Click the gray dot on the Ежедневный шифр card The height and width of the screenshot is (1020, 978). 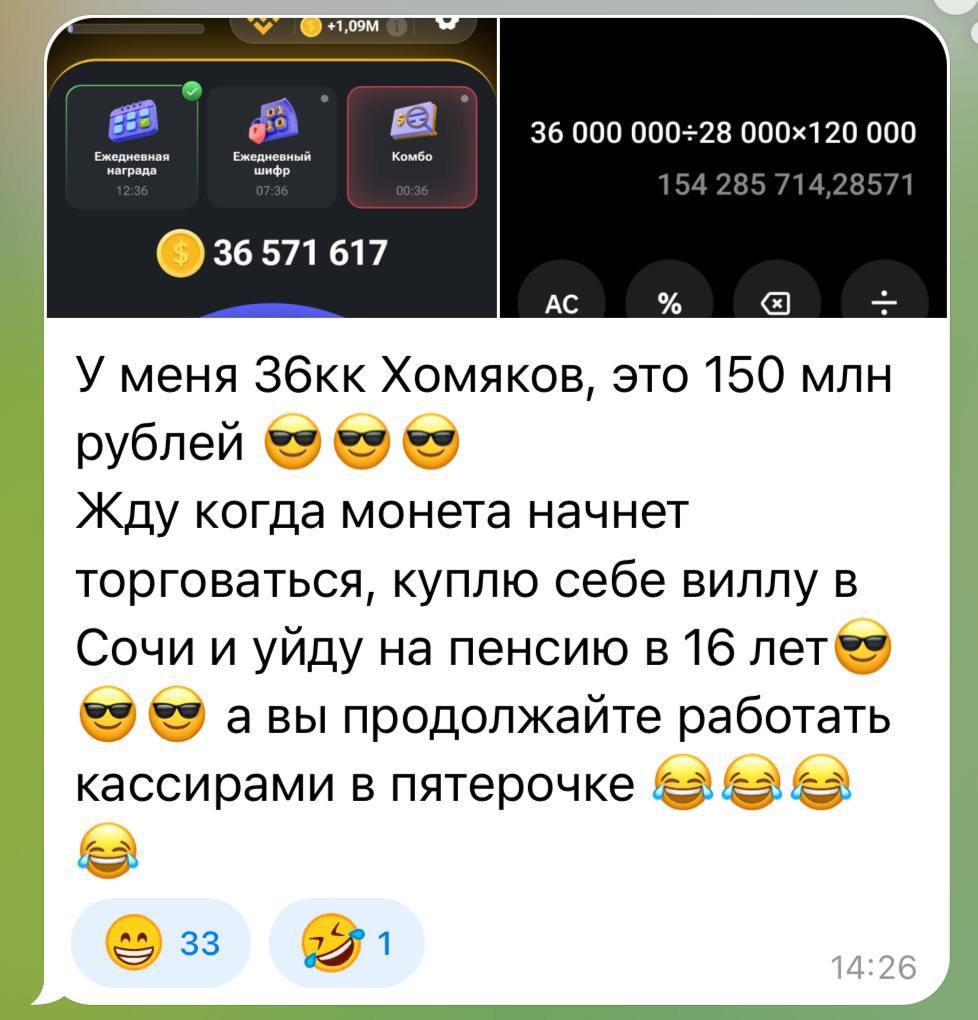[x=323, y=98]
